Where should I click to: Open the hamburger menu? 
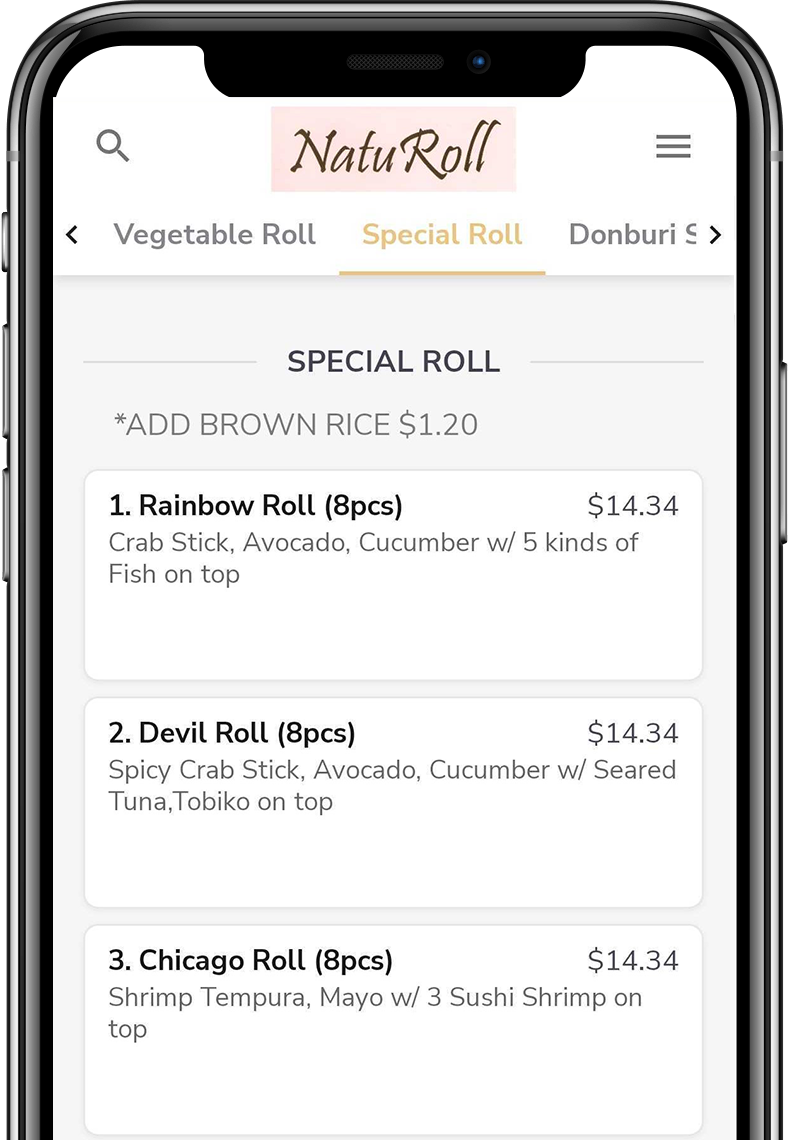tap(673, 147)
